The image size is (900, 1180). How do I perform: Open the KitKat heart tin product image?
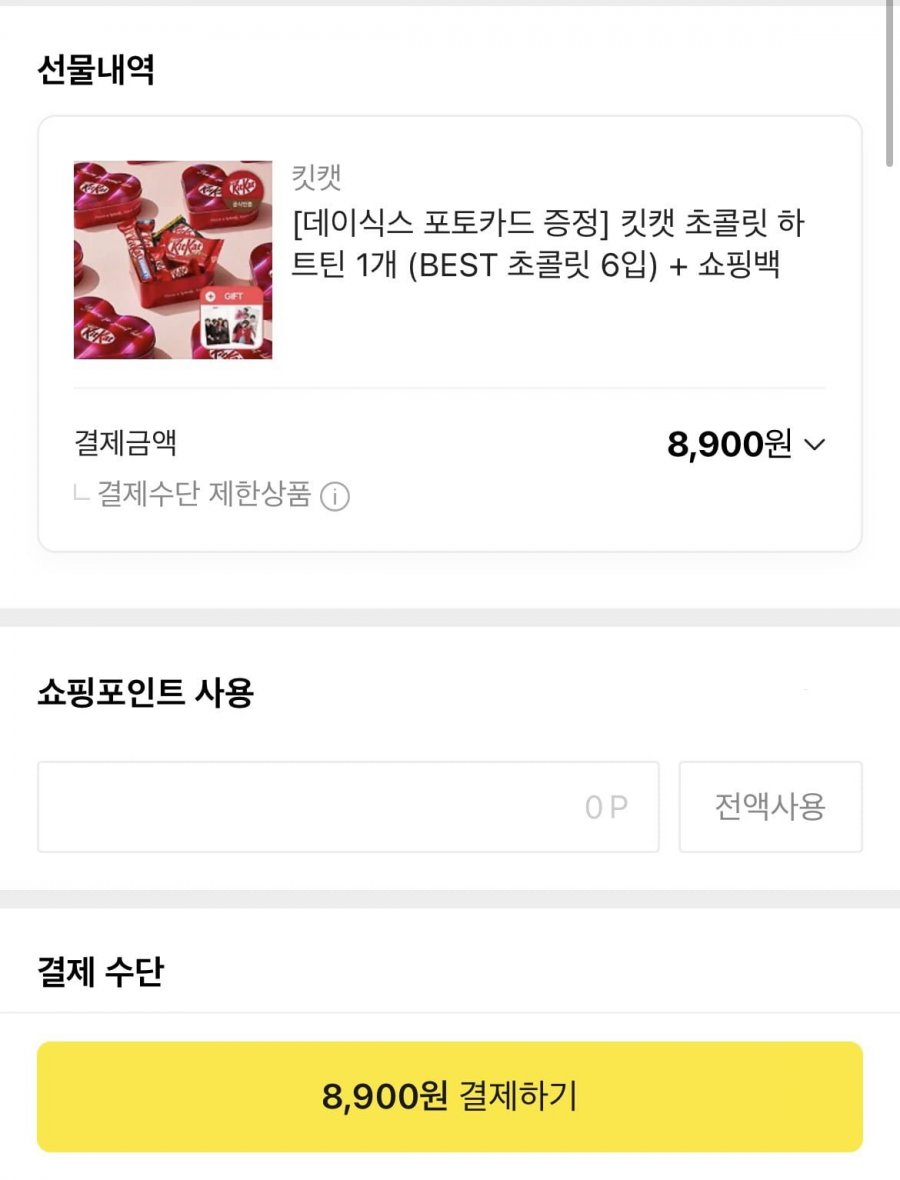click(173, 260)
